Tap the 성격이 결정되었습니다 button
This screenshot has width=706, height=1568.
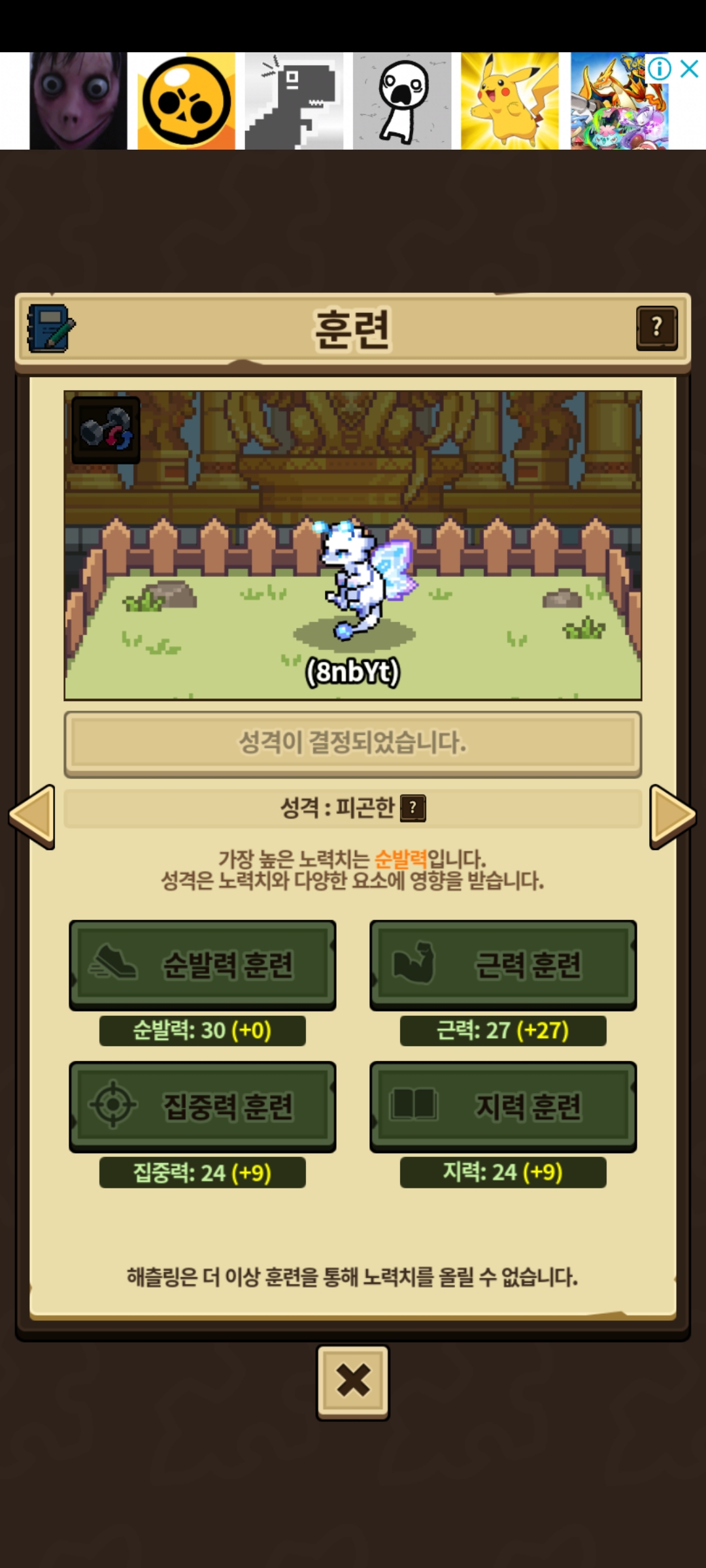353,743
